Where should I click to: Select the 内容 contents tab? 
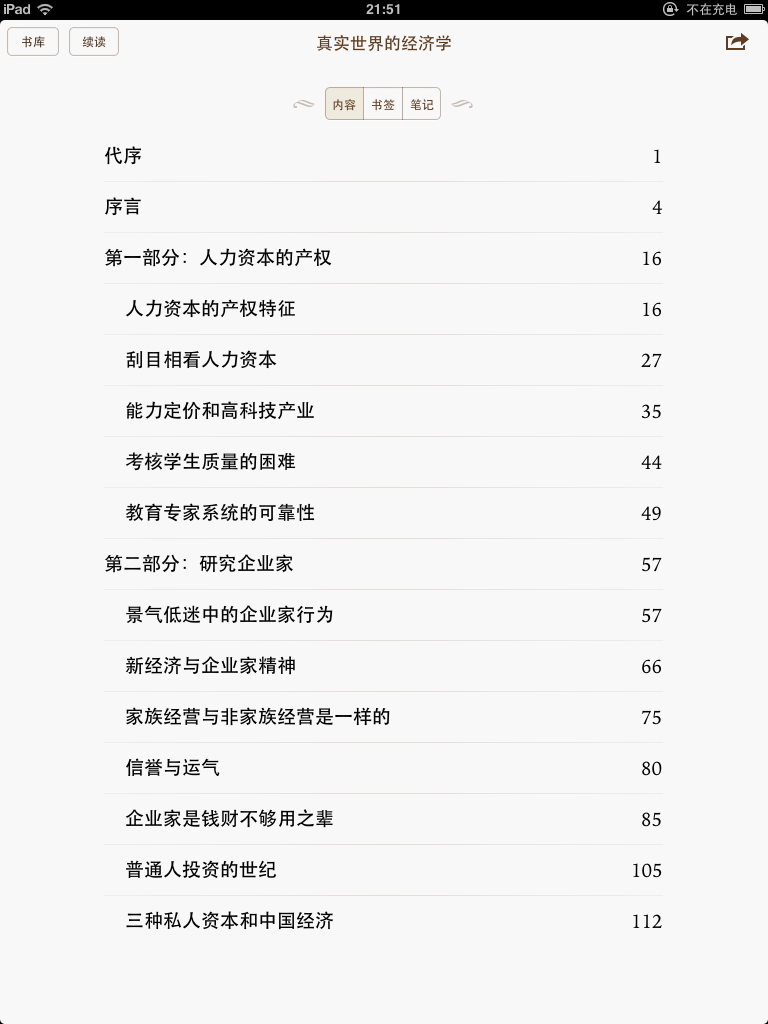pos(344,104)
